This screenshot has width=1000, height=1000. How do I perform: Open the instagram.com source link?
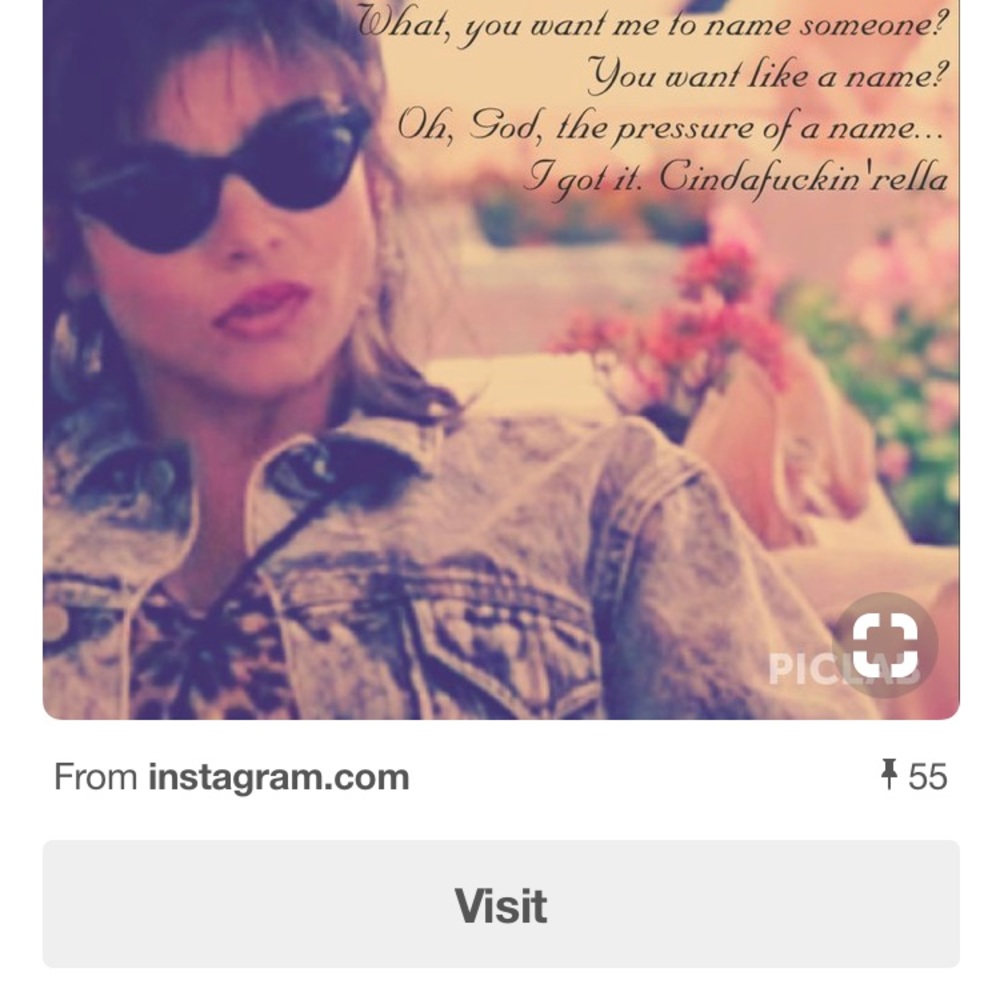point(278,778)
